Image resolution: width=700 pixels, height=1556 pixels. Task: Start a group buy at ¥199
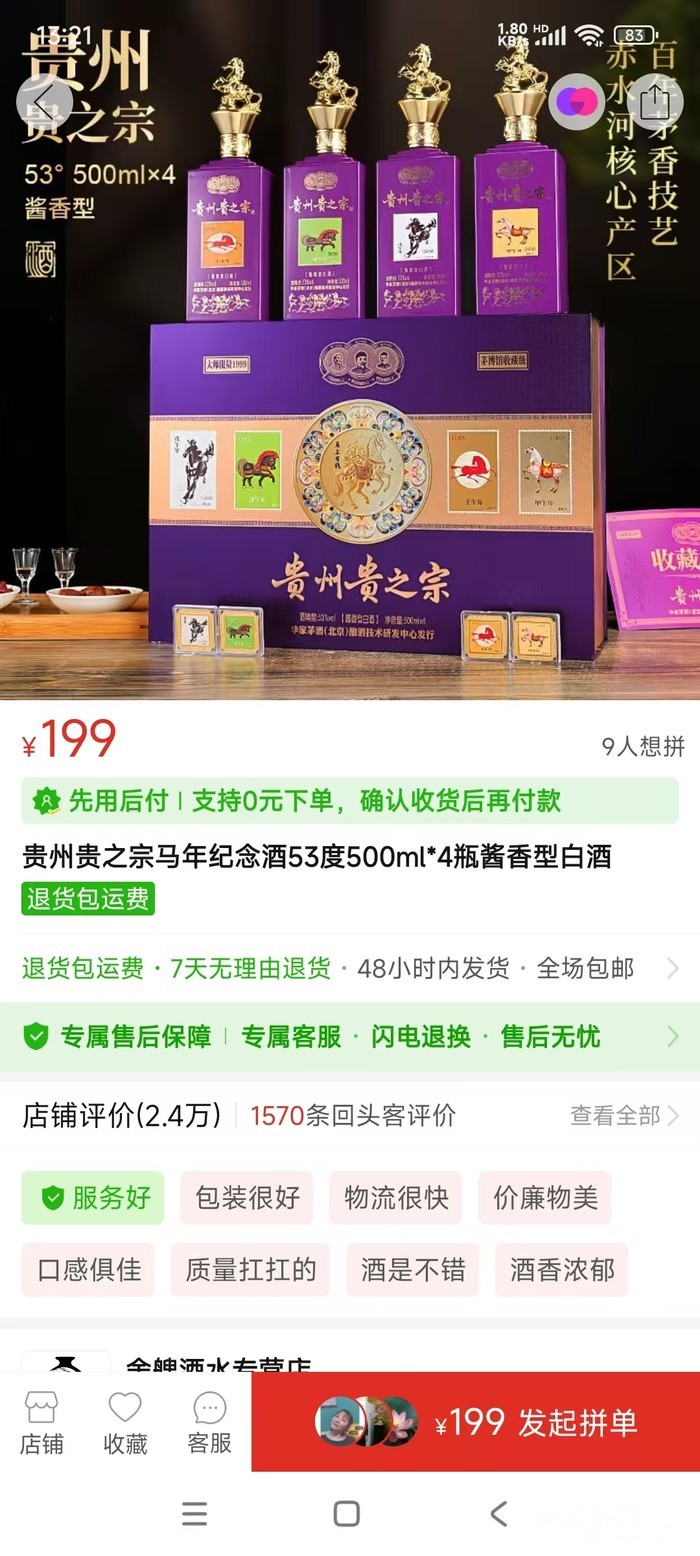coord(475,1422)
